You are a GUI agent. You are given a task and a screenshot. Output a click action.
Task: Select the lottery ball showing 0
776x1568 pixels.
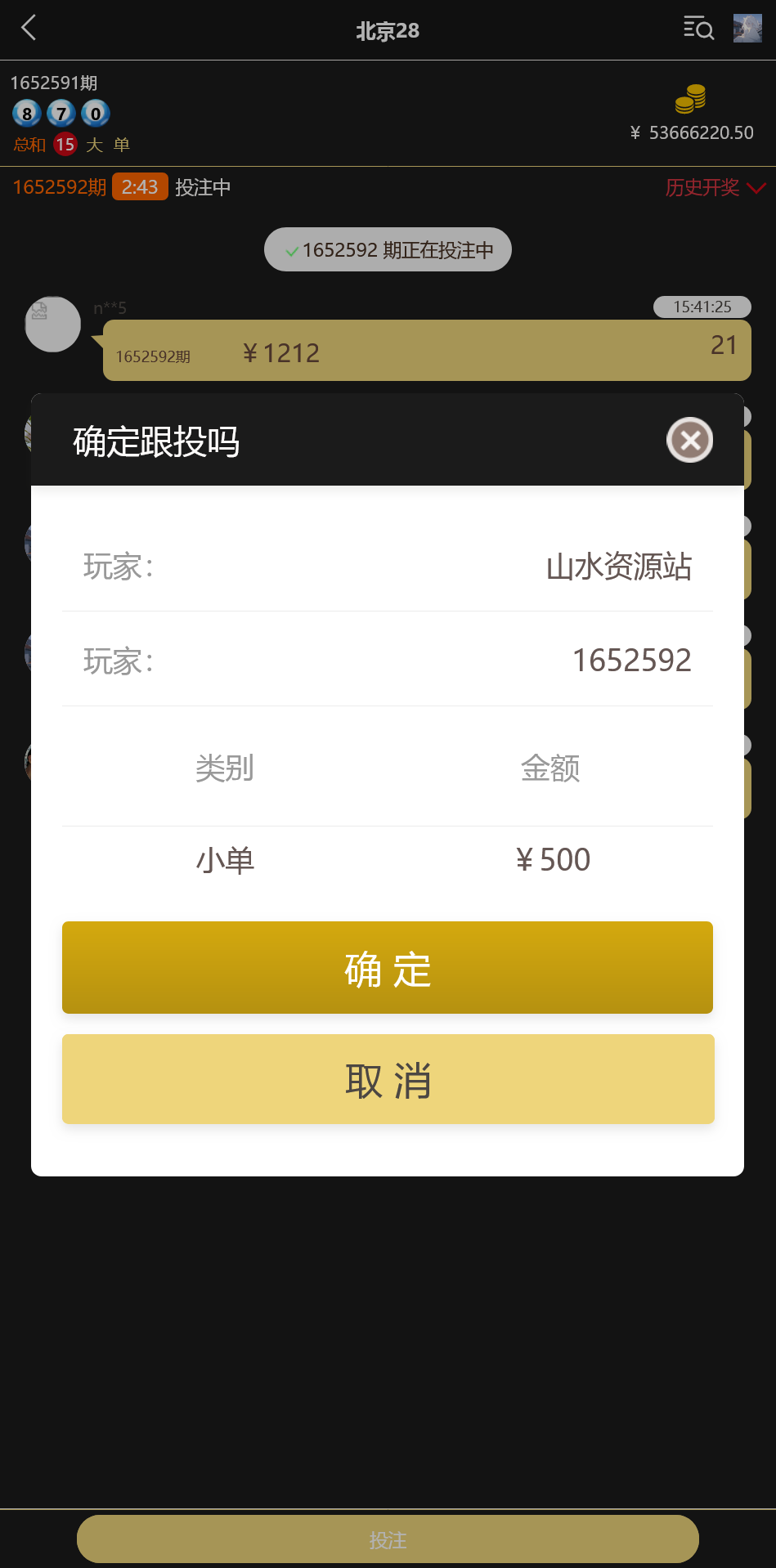96,114
